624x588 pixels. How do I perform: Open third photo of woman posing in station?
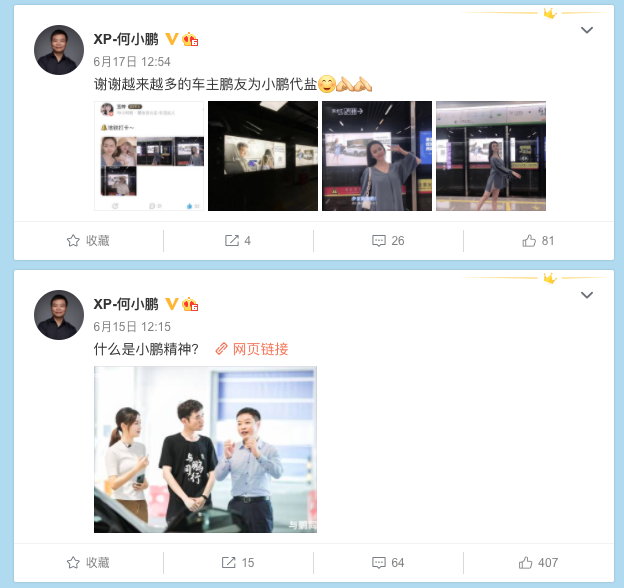(377, 156)
